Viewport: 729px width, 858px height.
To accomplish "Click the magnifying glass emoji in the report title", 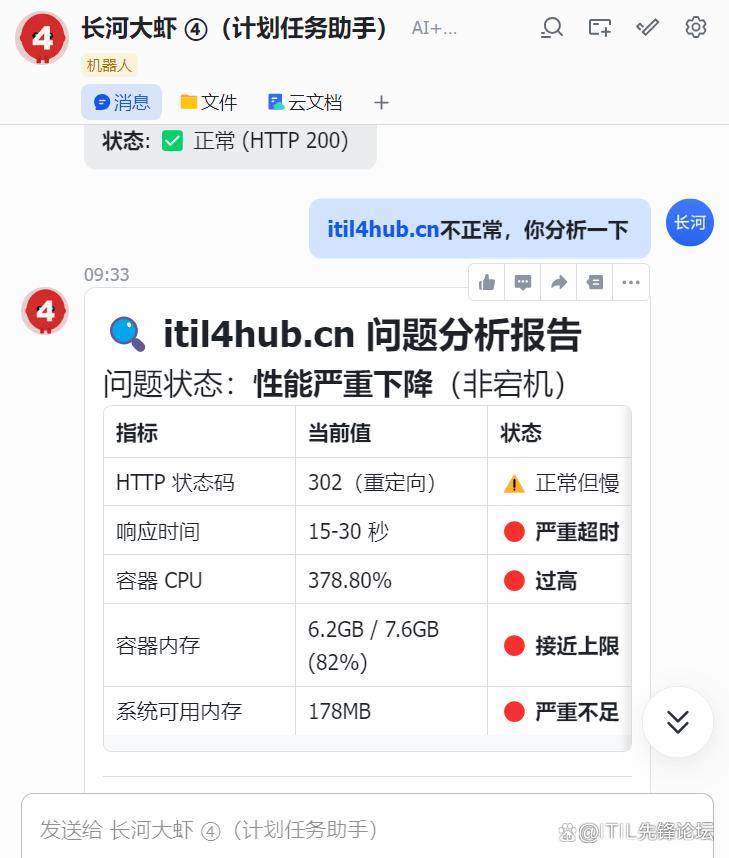I will tap(126, 334).
